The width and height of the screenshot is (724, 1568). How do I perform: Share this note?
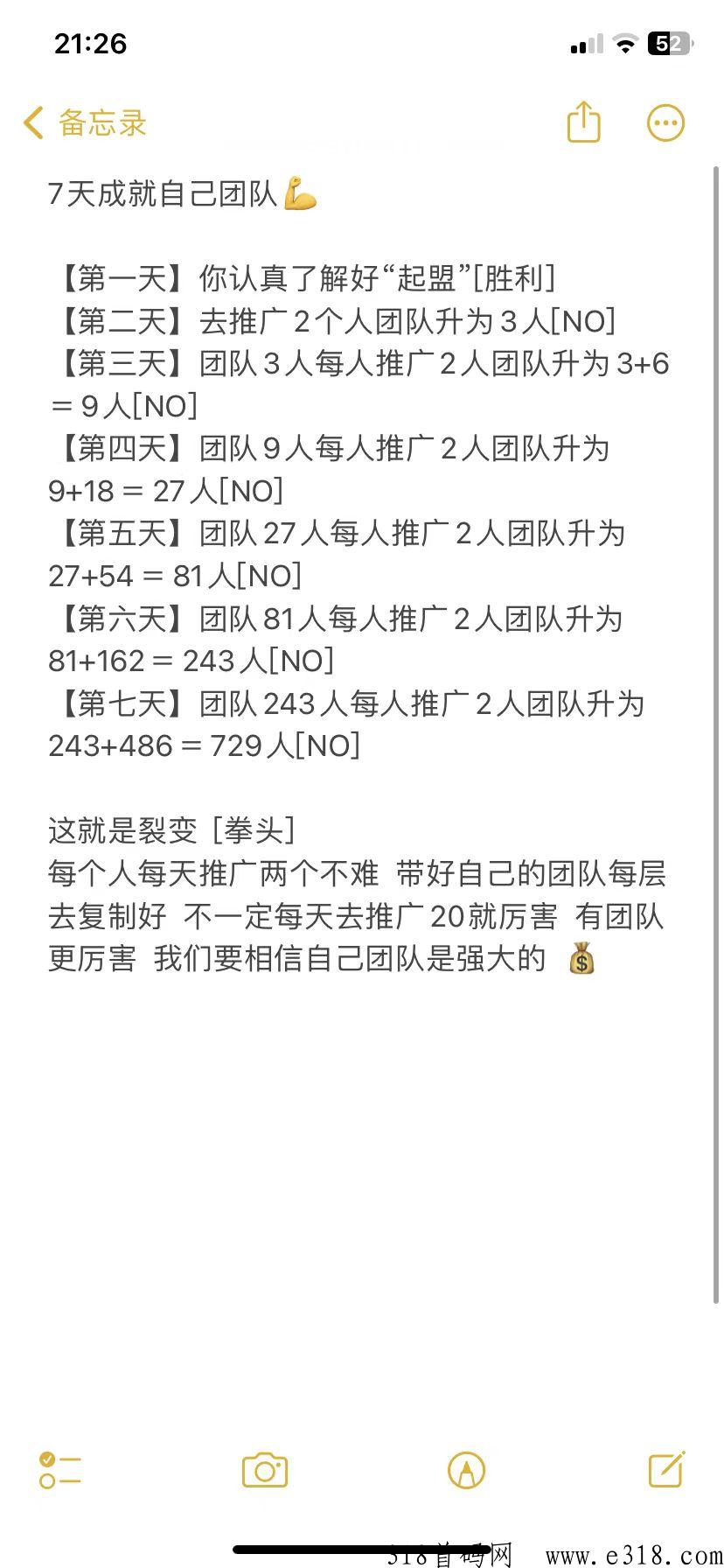(583, 121)
